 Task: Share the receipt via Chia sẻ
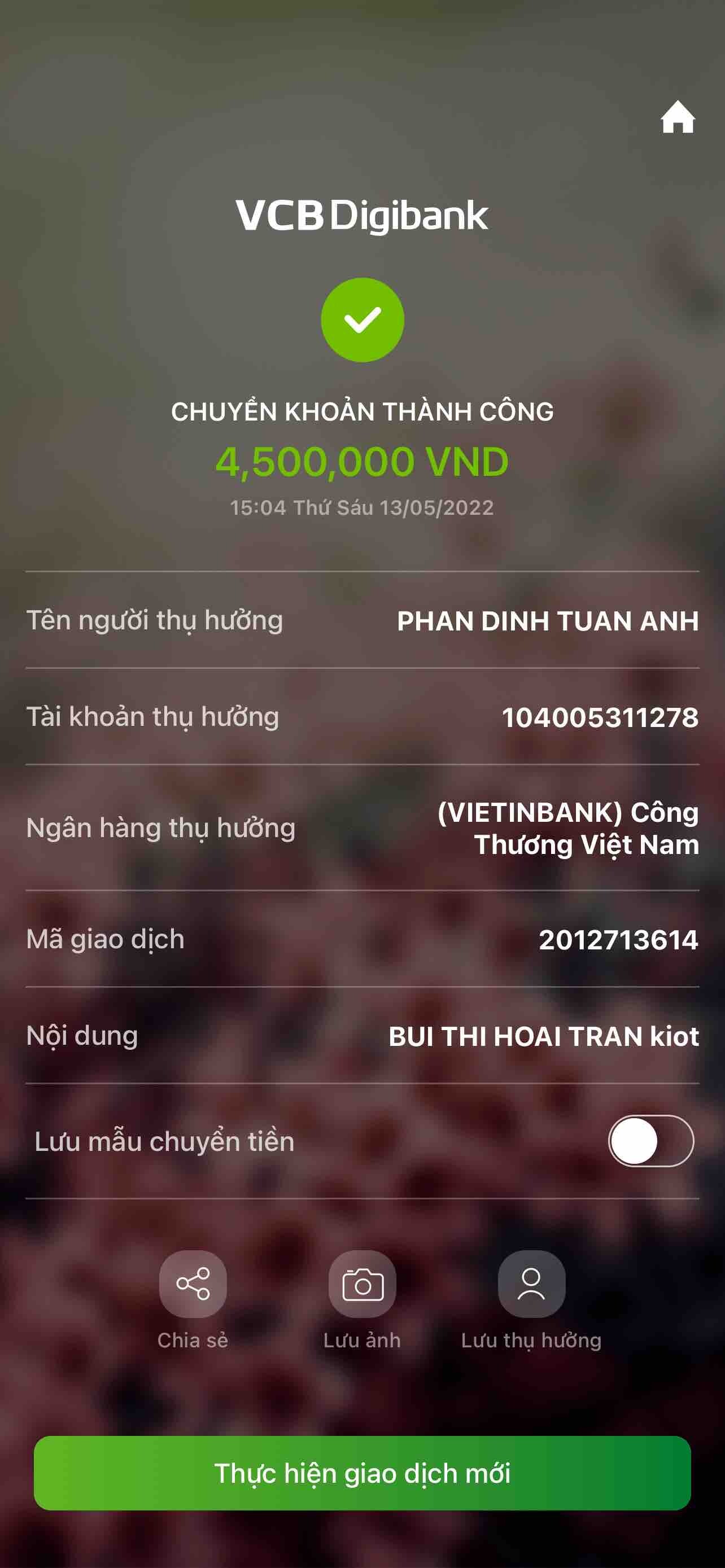[193, 1283]
